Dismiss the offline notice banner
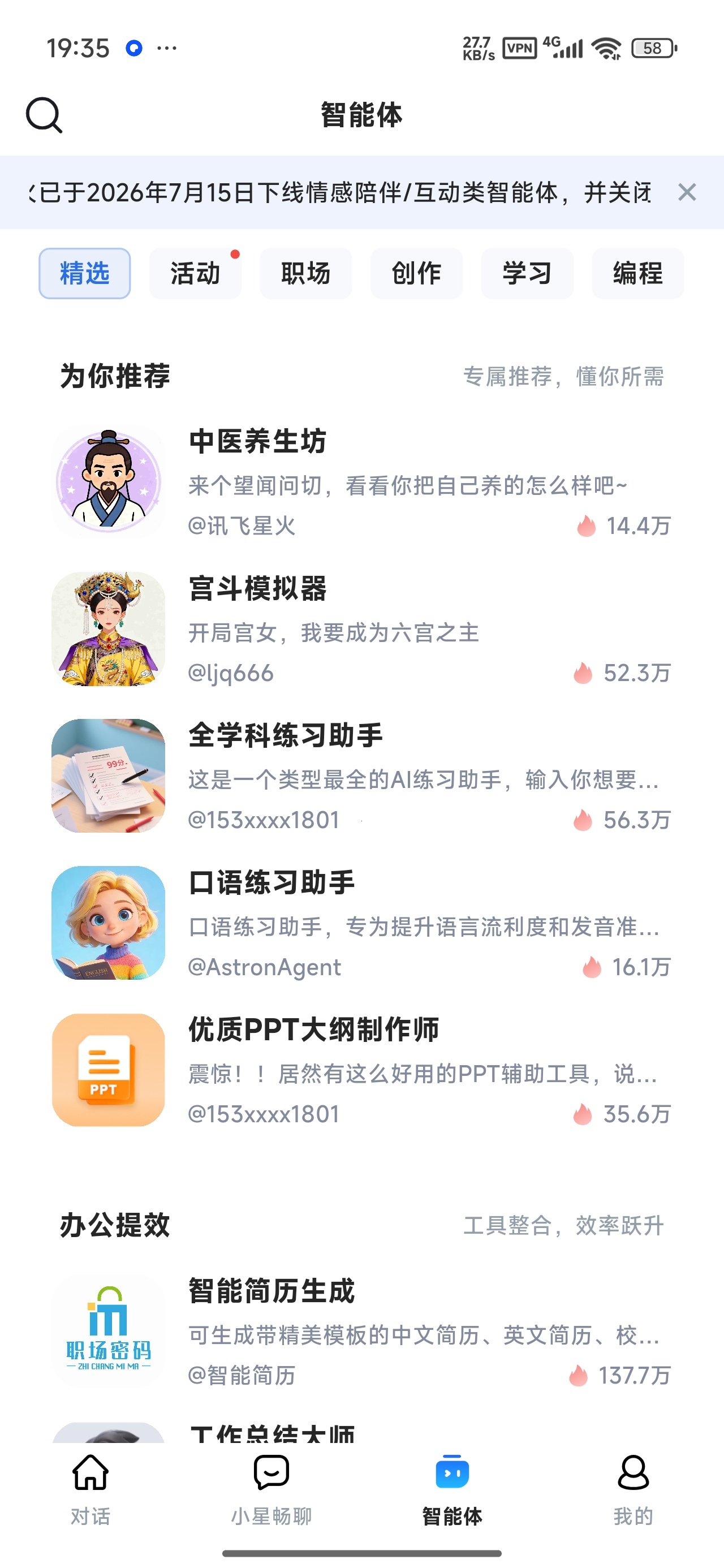This screenshot has width=724, height=1568. tap(687, 192)
